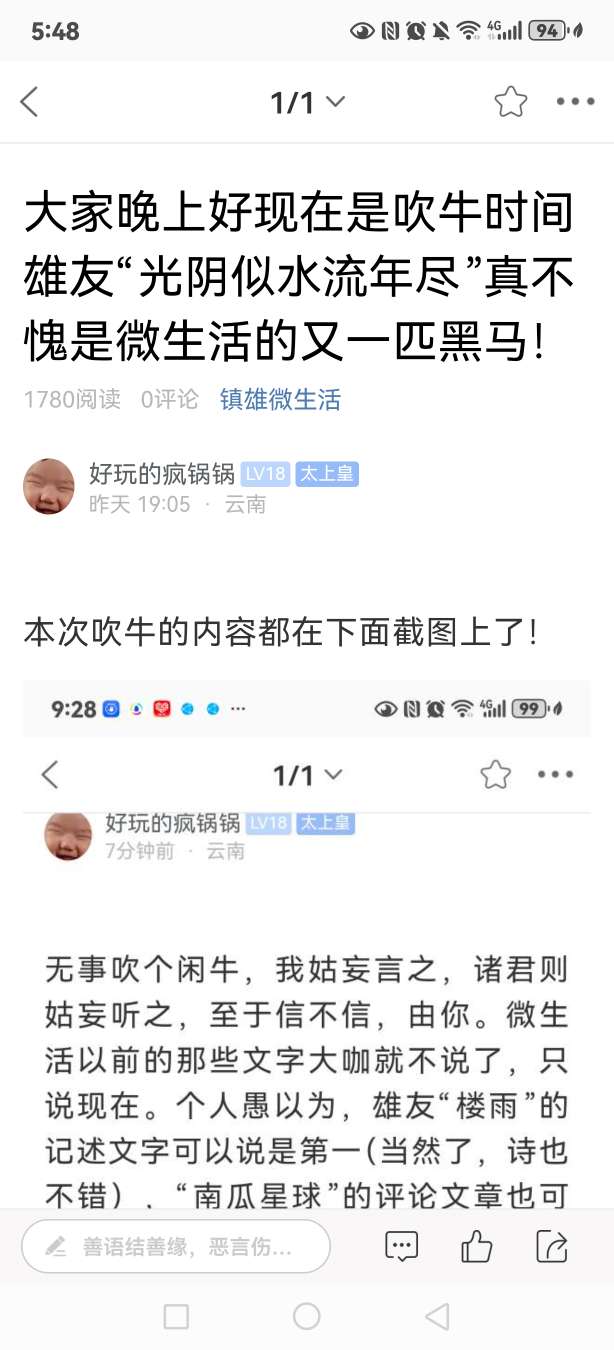Open the comments bubble icon
Viewport: 614px width, 1350px height.
pos(401,1246)
